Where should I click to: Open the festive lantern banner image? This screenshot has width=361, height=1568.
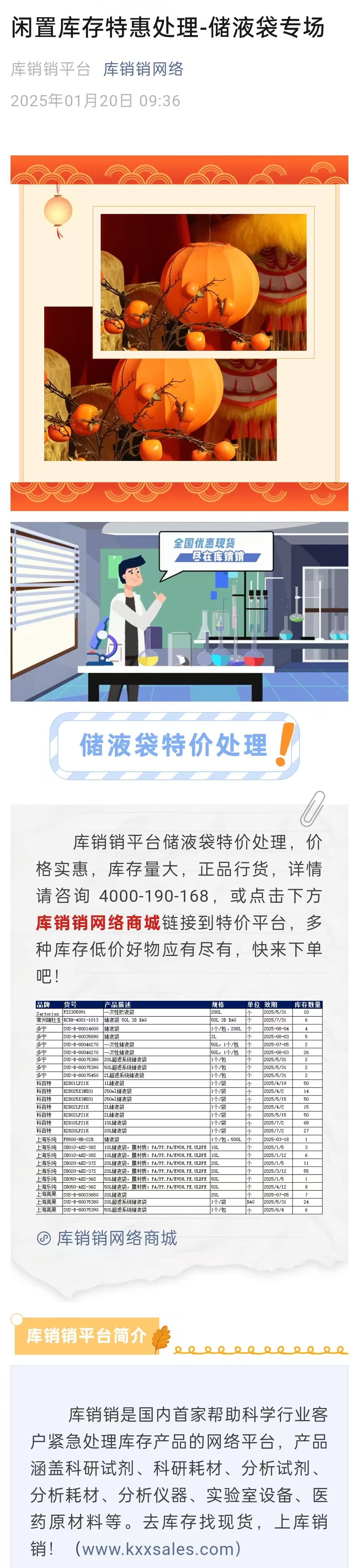click(179, 332)
